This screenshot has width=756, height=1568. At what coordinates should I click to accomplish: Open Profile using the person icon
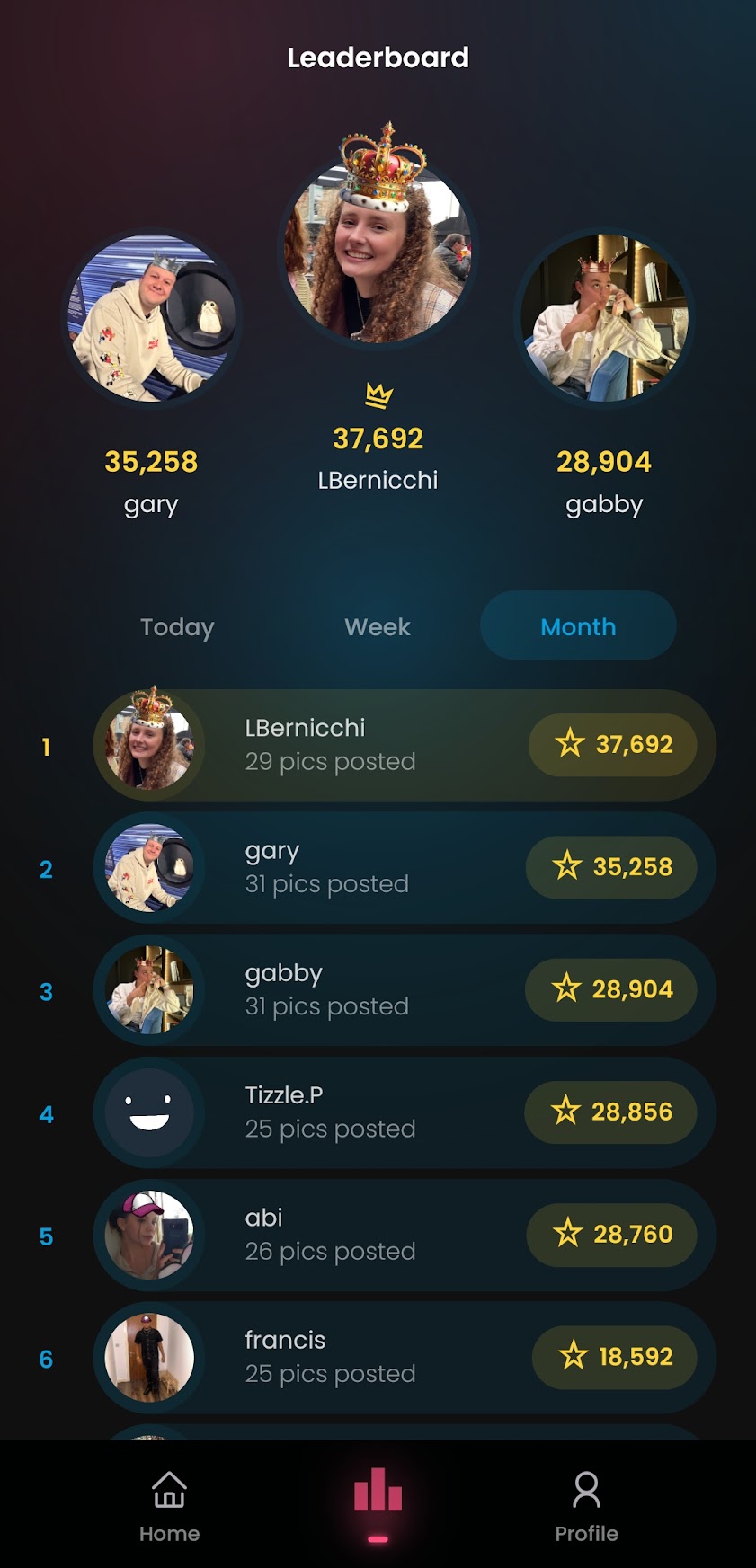point(586,1490)
